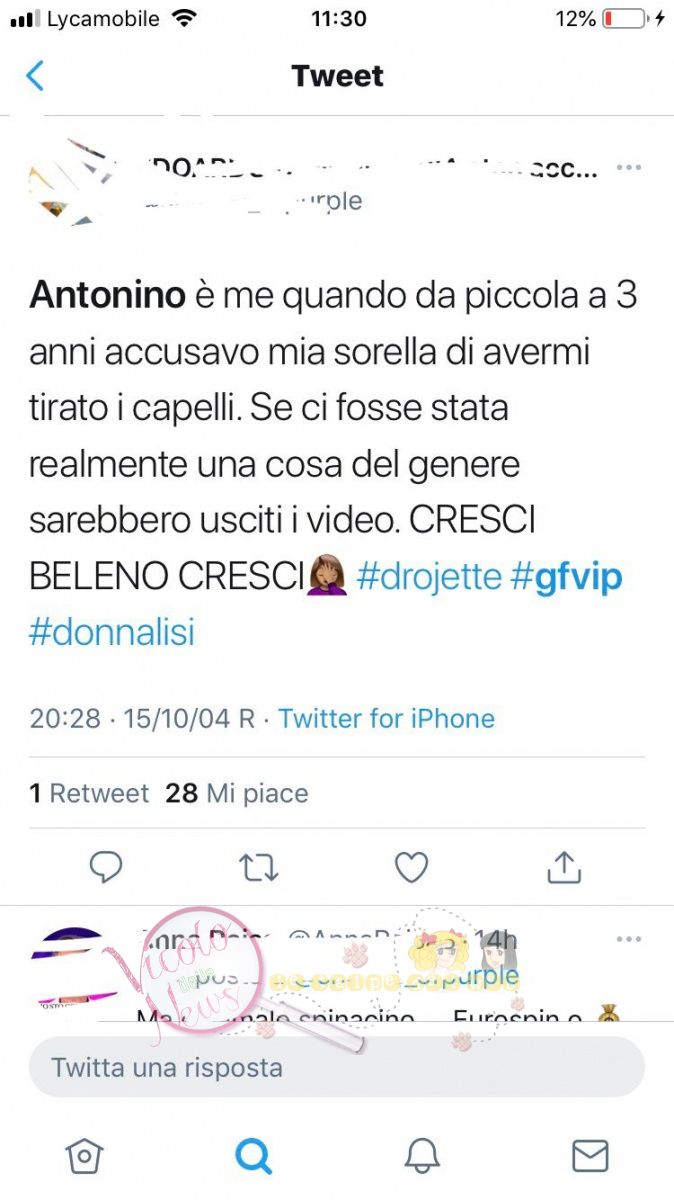The image size is (674, 1200).
Task: Go back from the Tweet screen
Action: (35, 76)
